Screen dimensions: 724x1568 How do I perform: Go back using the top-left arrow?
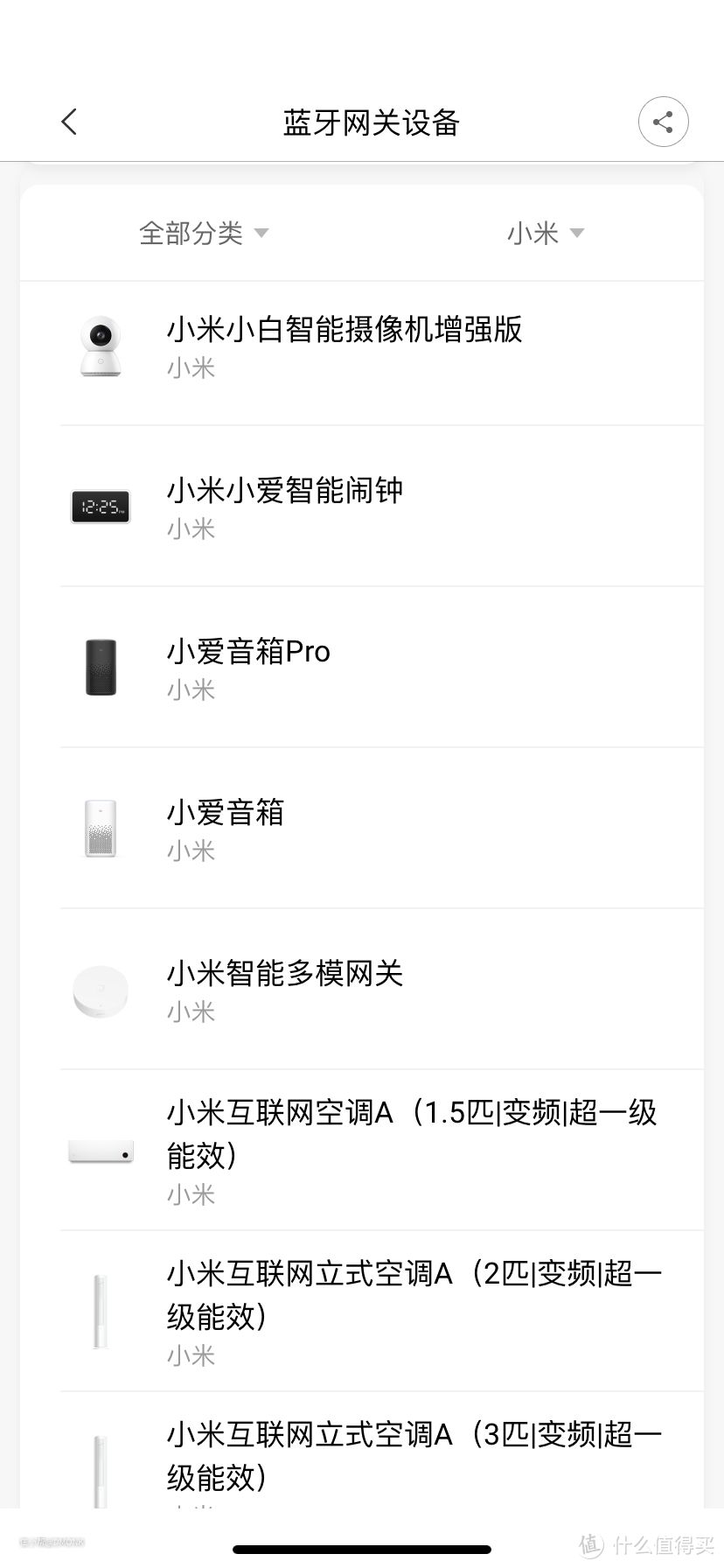[69, 122]
